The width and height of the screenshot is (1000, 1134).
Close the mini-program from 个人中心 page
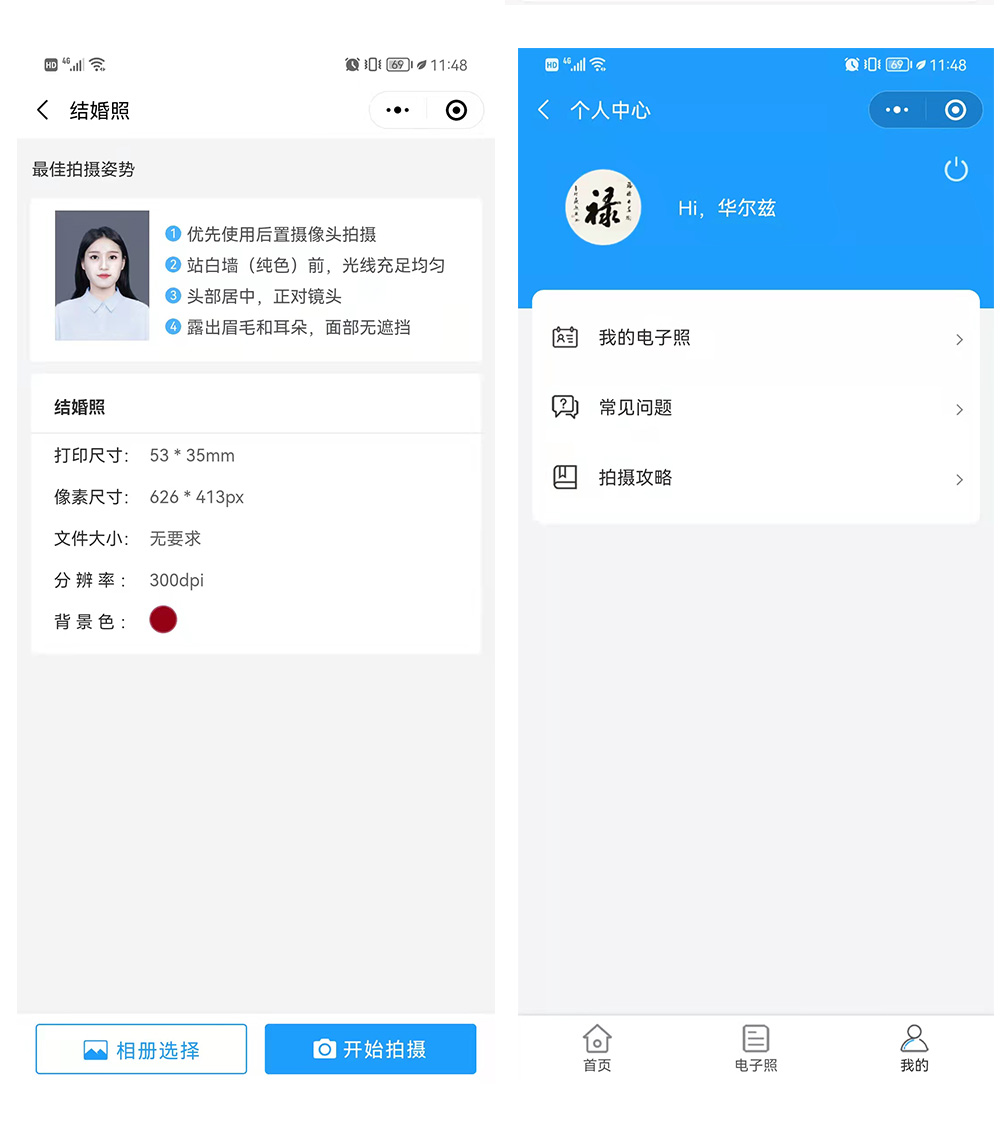click(955, 110)
